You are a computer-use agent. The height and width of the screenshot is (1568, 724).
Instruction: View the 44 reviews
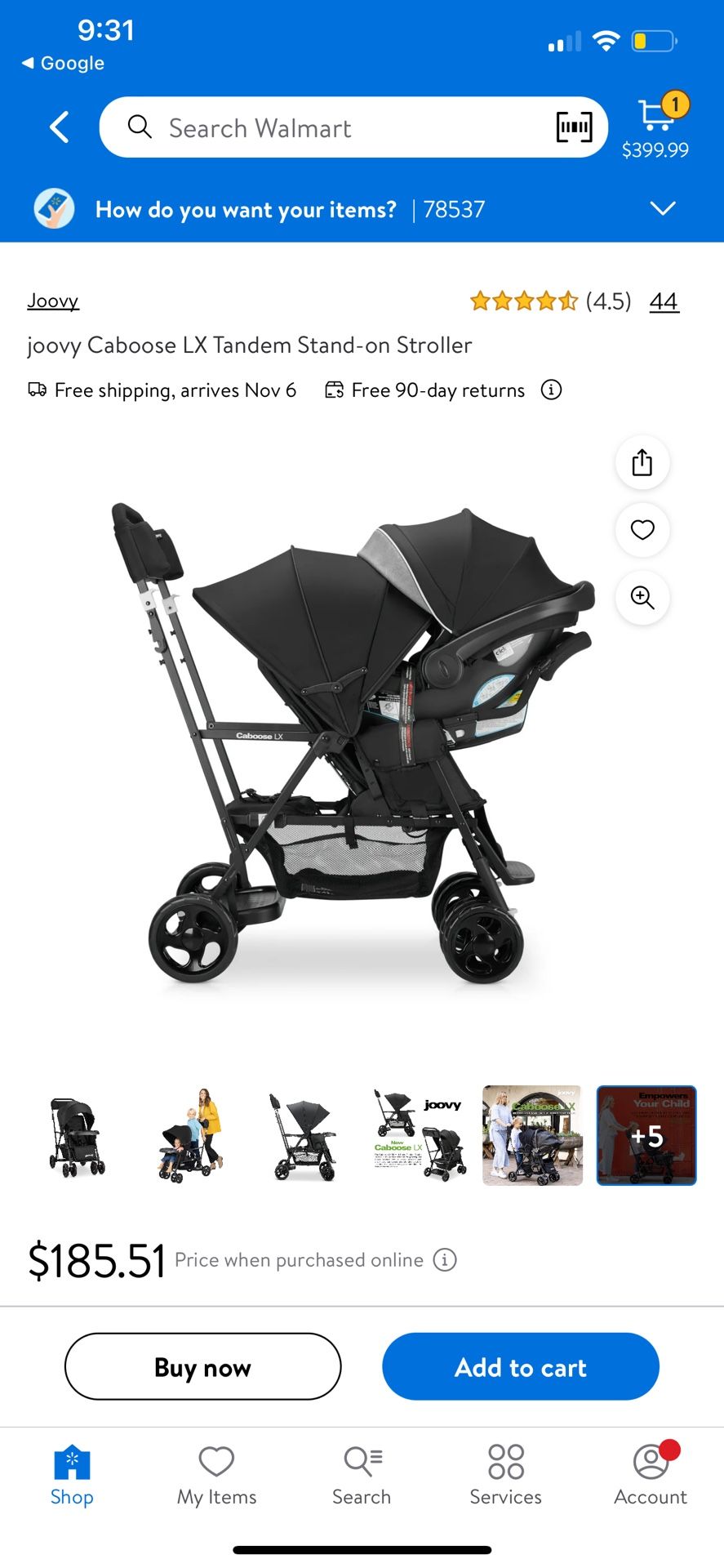(664, 301)
